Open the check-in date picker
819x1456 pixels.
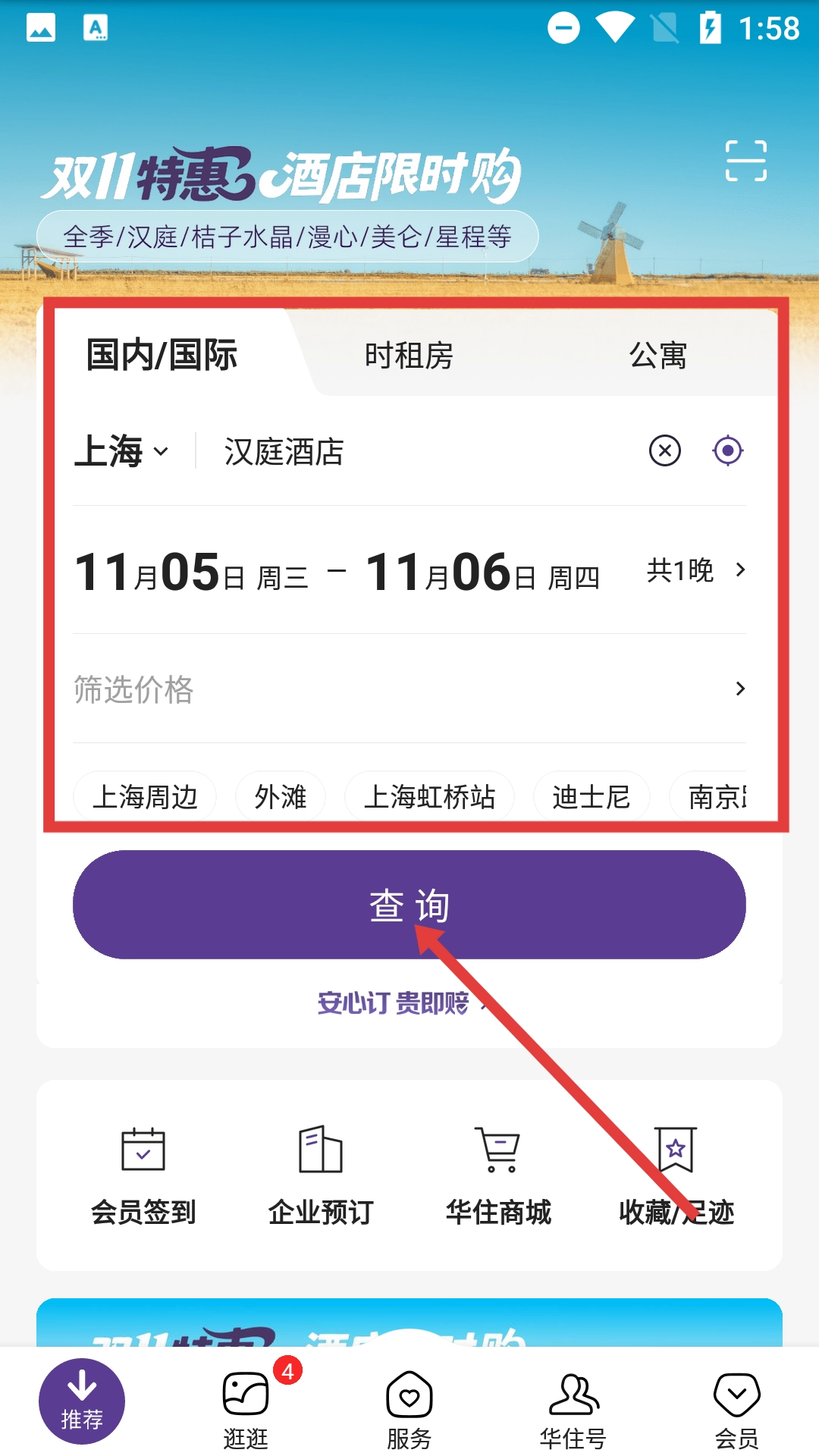coord(190,572)
